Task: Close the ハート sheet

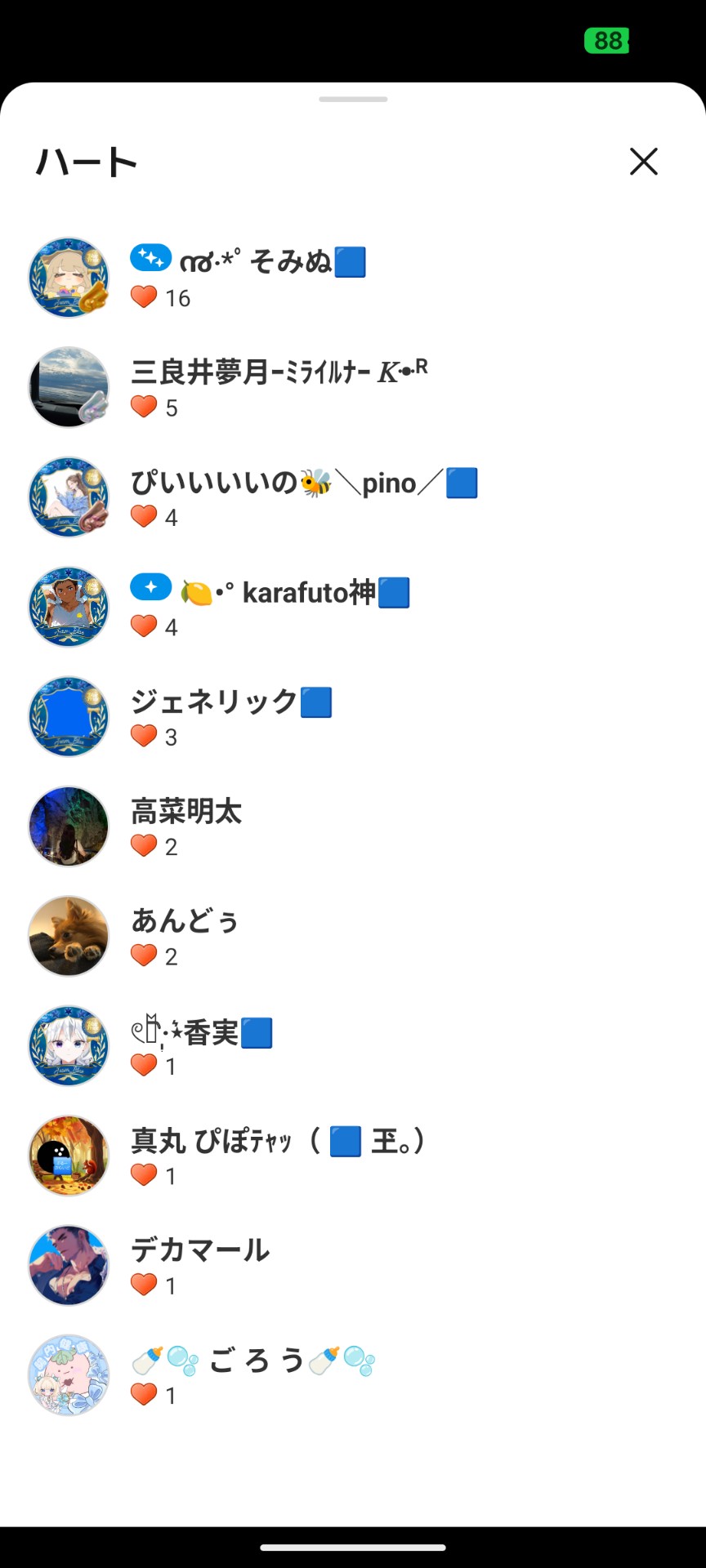Action: 644,162
